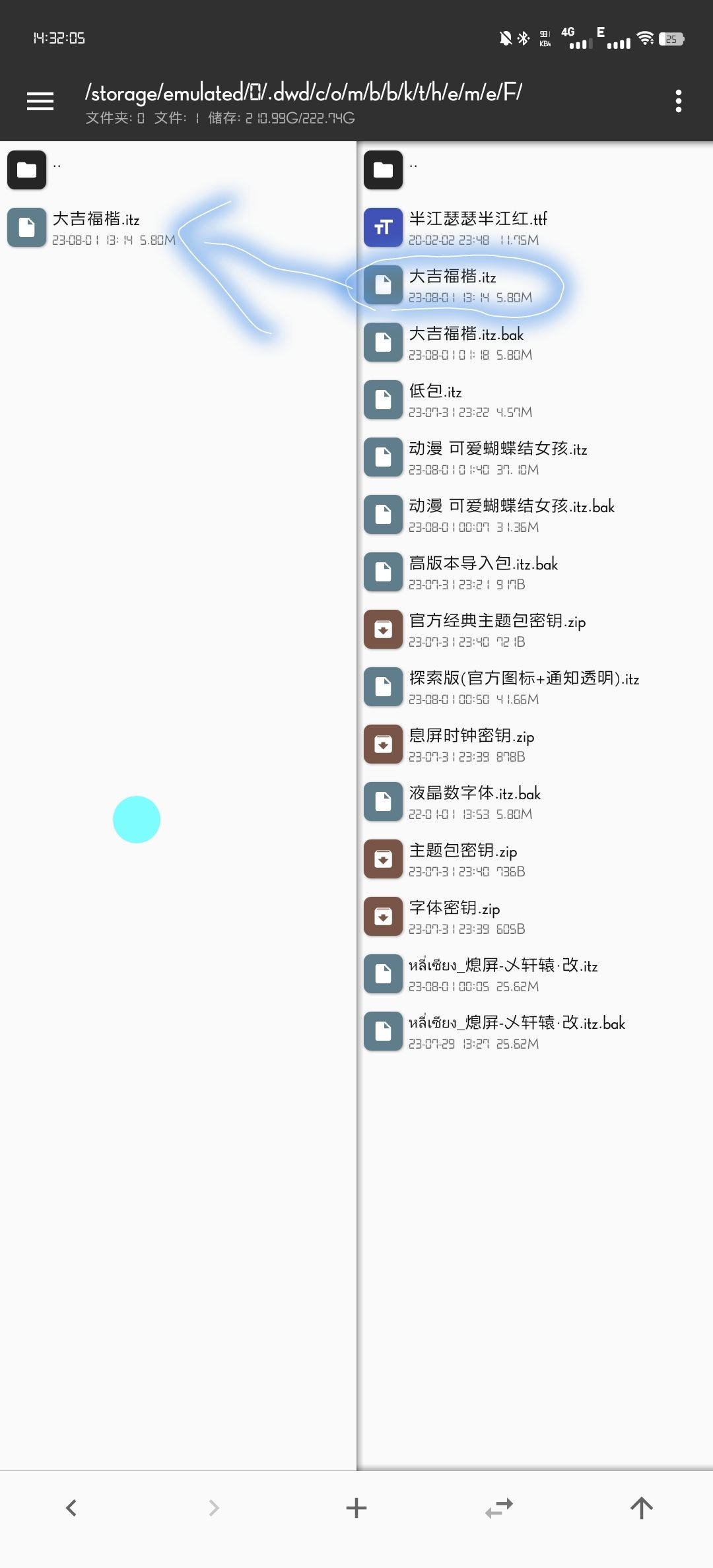This screenshot has width=713, height=1568.
Task: Tap the plus button to create new
Action: (x=356, y=1508)
